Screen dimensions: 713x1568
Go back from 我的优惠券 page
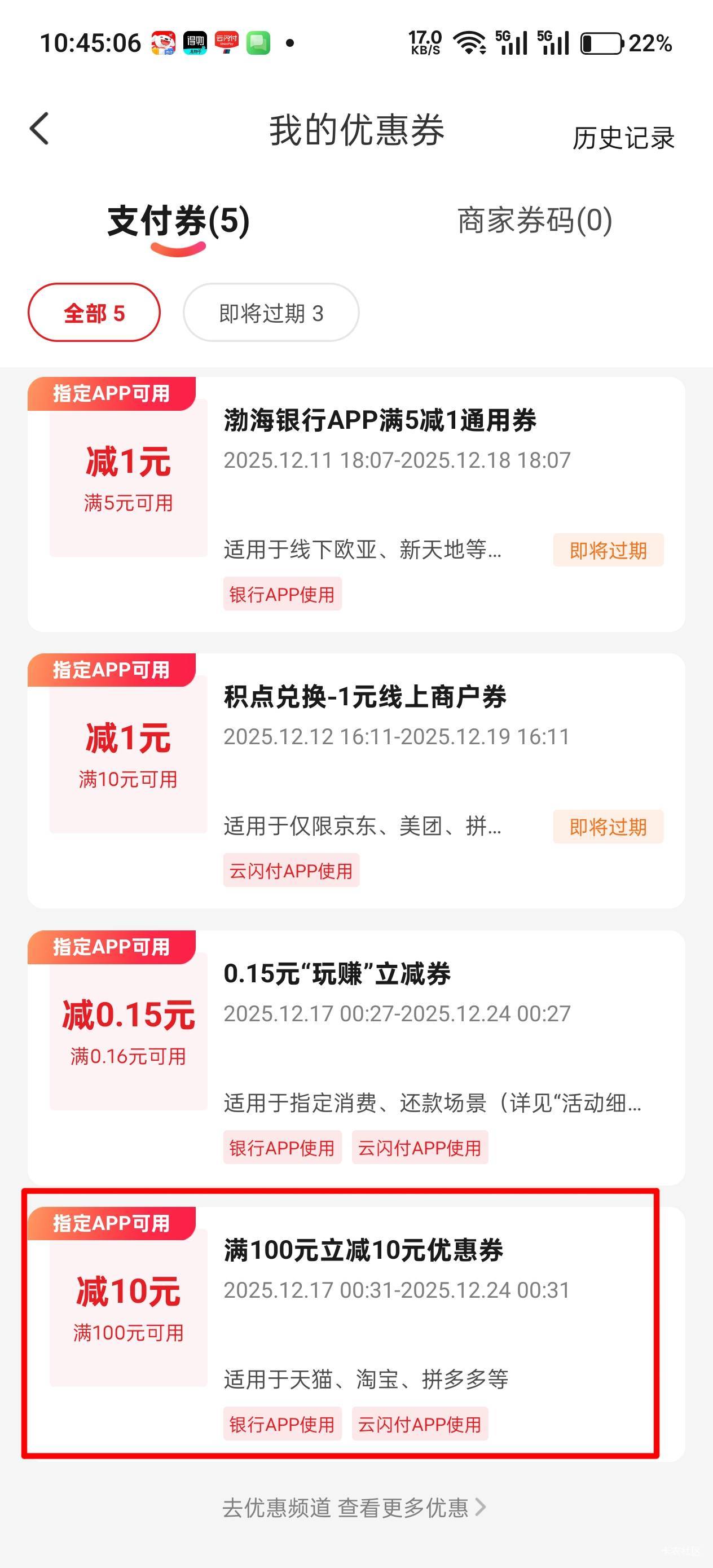pos(39,129)
